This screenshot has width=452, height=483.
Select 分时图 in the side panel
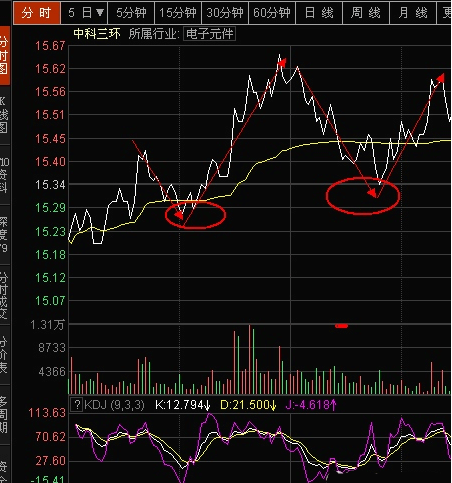(x=5, y=55)
